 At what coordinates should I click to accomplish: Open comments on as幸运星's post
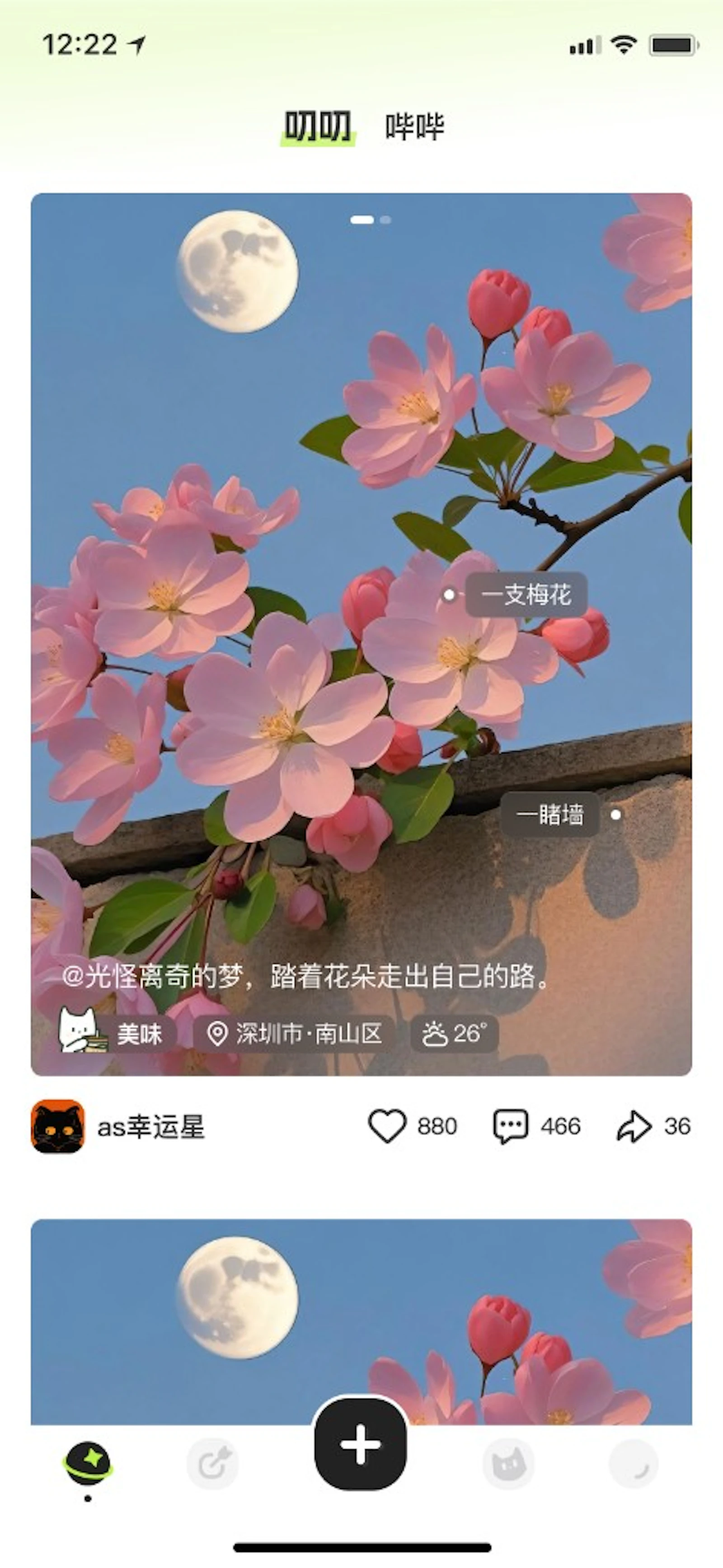[511, 1126]
